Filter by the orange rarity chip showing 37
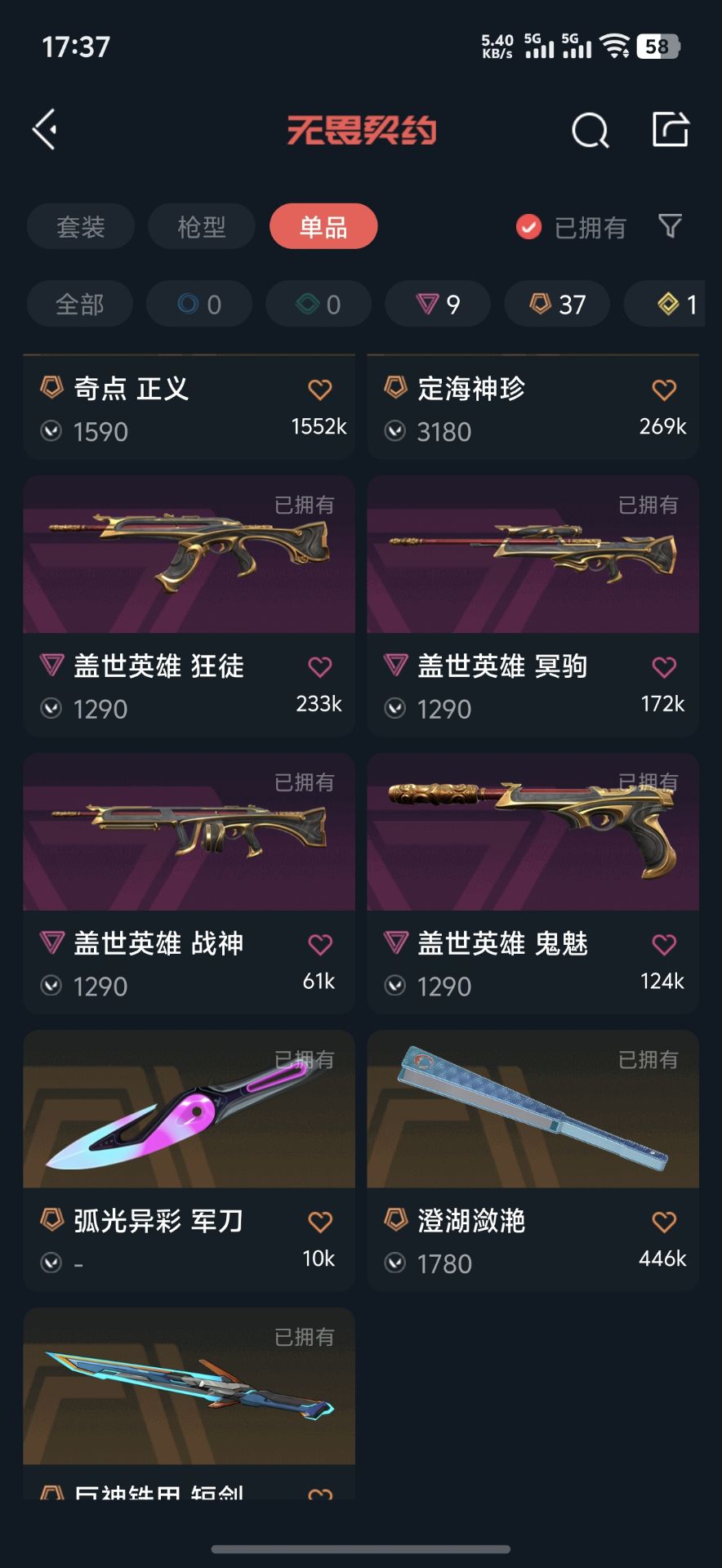The width and height of the screenshot is (722, 1568). pos(557,305)
